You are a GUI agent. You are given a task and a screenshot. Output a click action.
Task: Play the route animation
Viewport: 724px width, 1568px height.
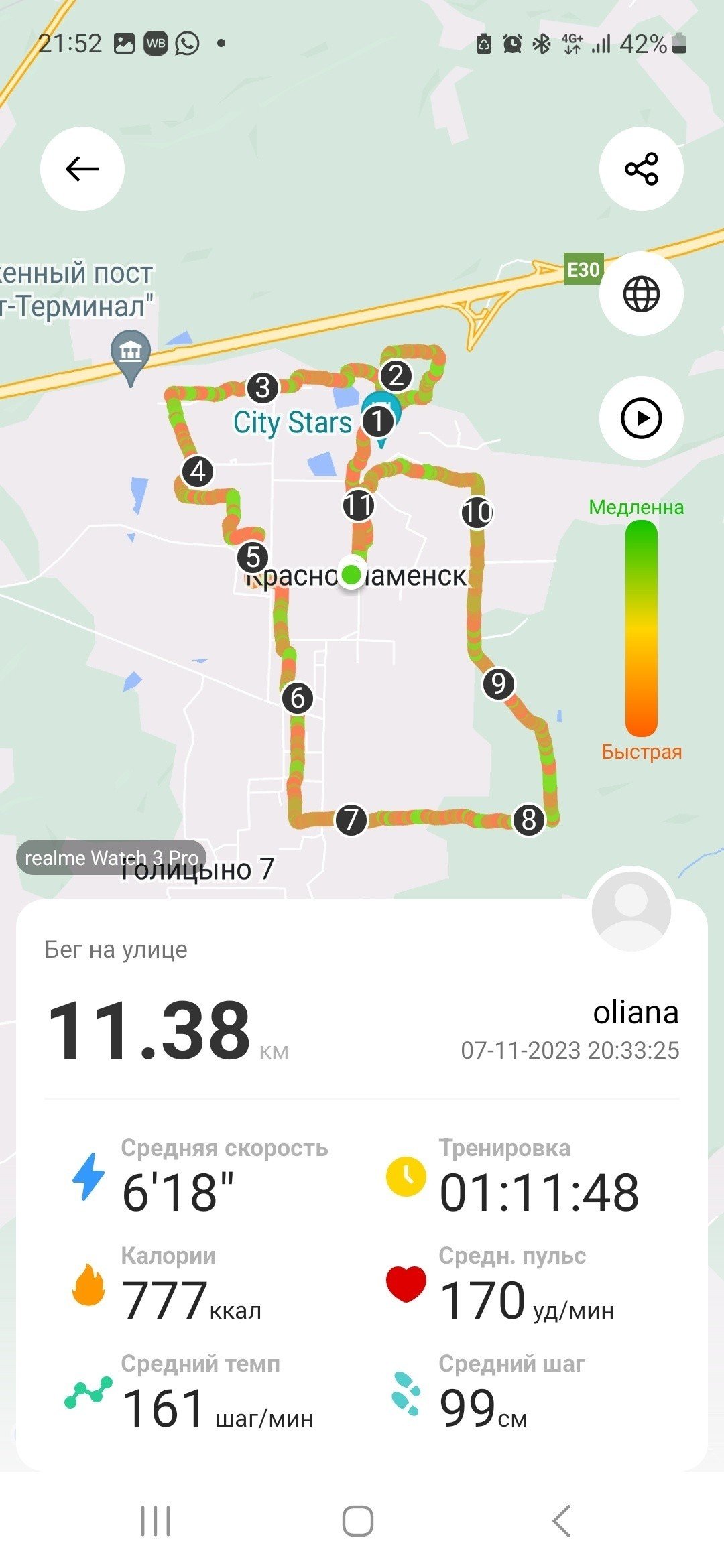coord(642,418)
